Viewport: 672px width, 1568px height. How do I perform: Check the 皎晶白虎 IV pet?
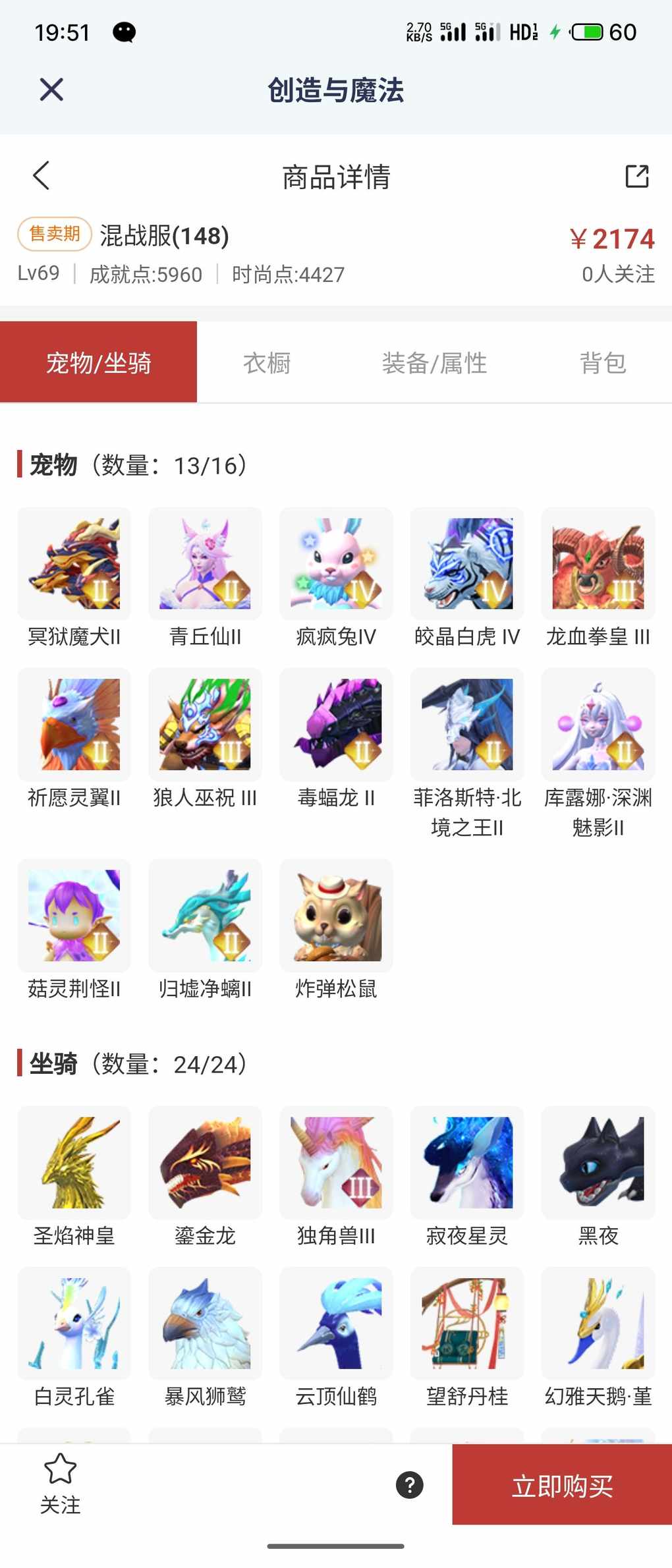pos(467,564)
